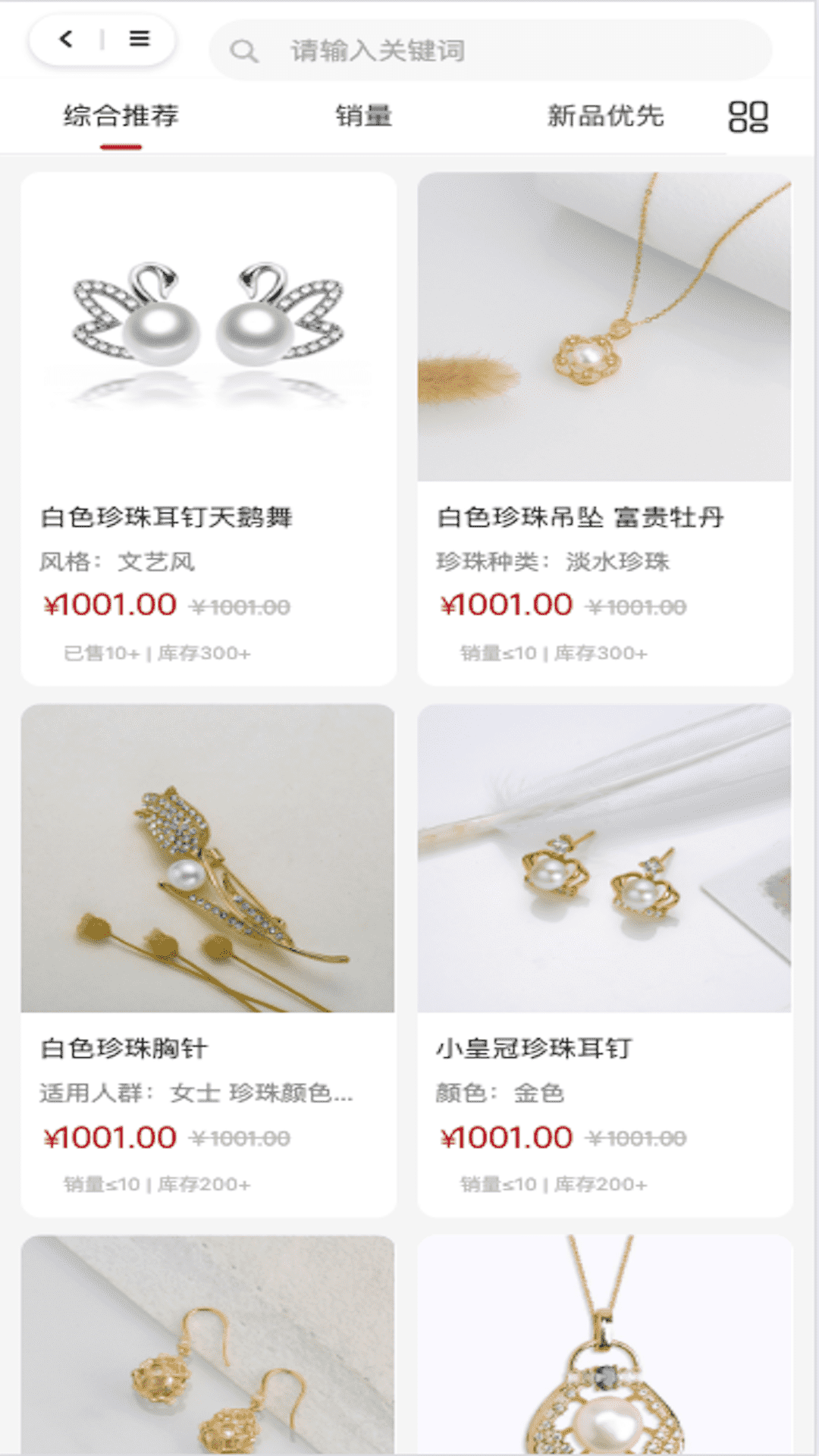Tap 已售10+ | 库存300+ sales info
The width and height of the screenshot is (819, 1456).
157,651
